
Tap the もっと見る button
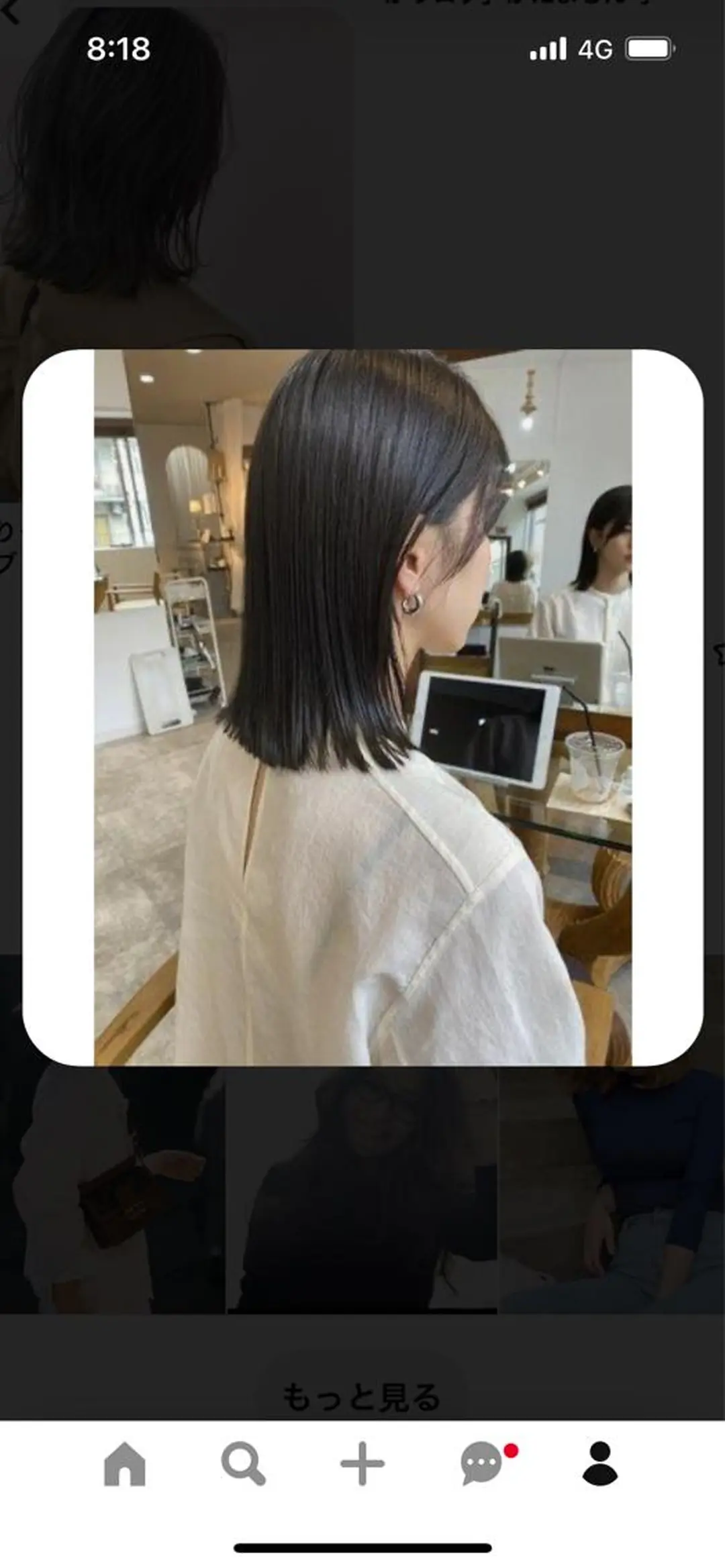pyautogui.click(x=361, y=1396)
